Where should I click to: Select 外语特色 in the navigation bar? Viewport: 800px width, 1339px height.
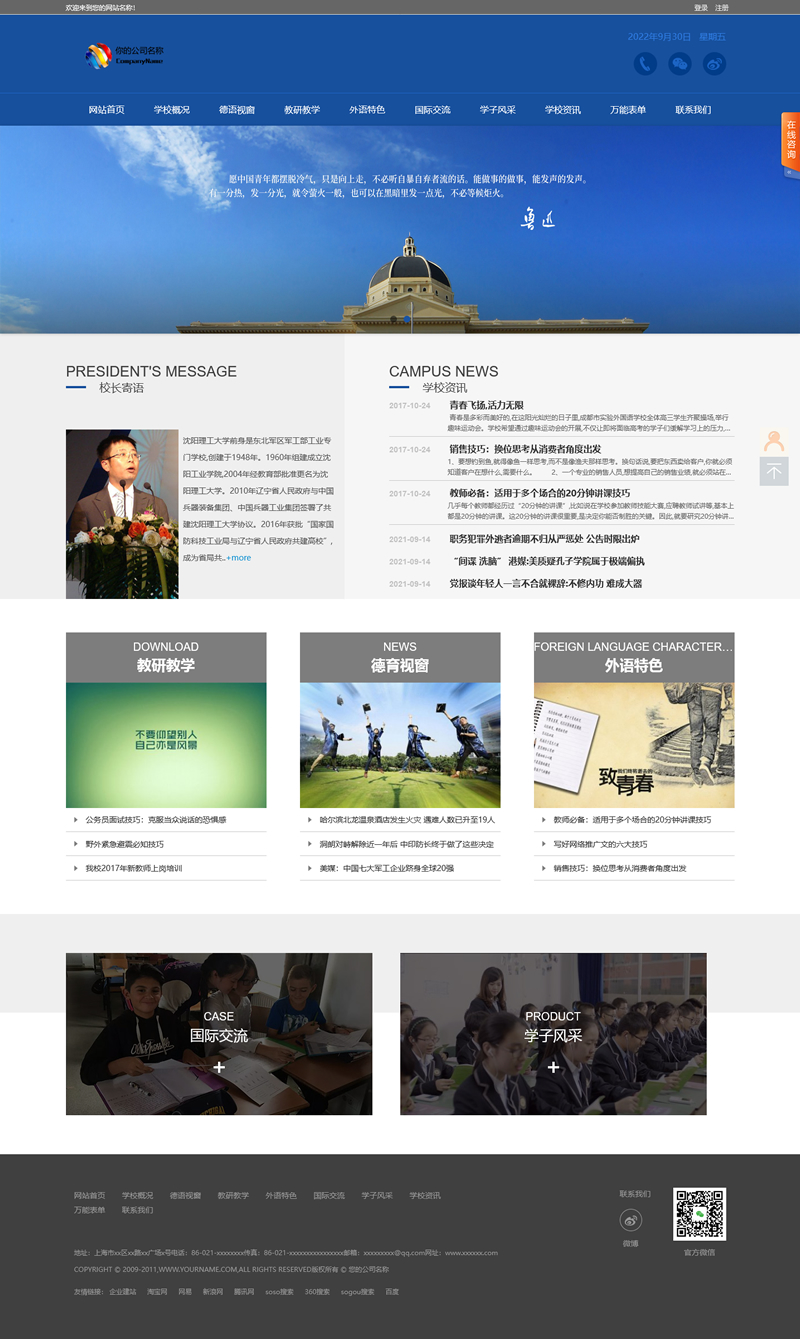tap(367, 110)
